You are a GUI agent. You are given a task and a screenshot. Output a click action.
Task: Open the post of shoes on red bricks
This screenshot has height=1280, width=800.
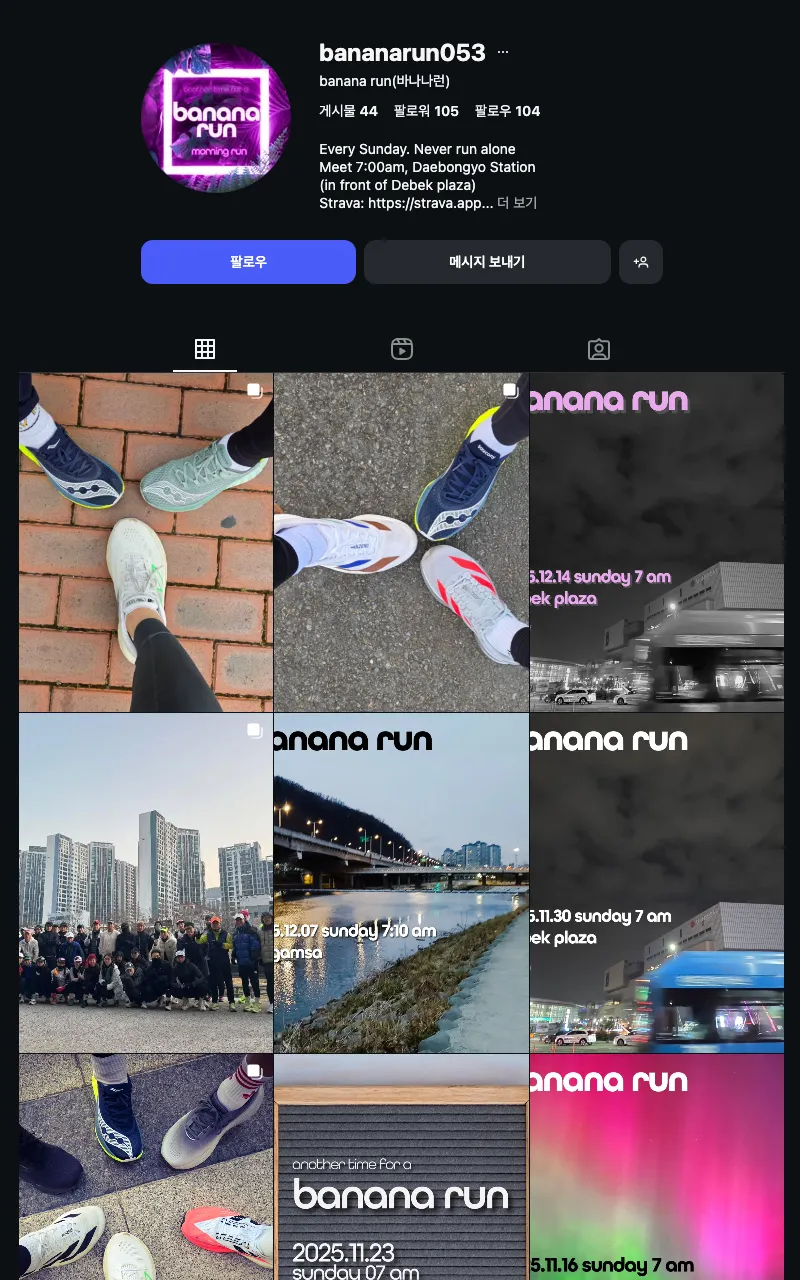[x=146, y=542]
